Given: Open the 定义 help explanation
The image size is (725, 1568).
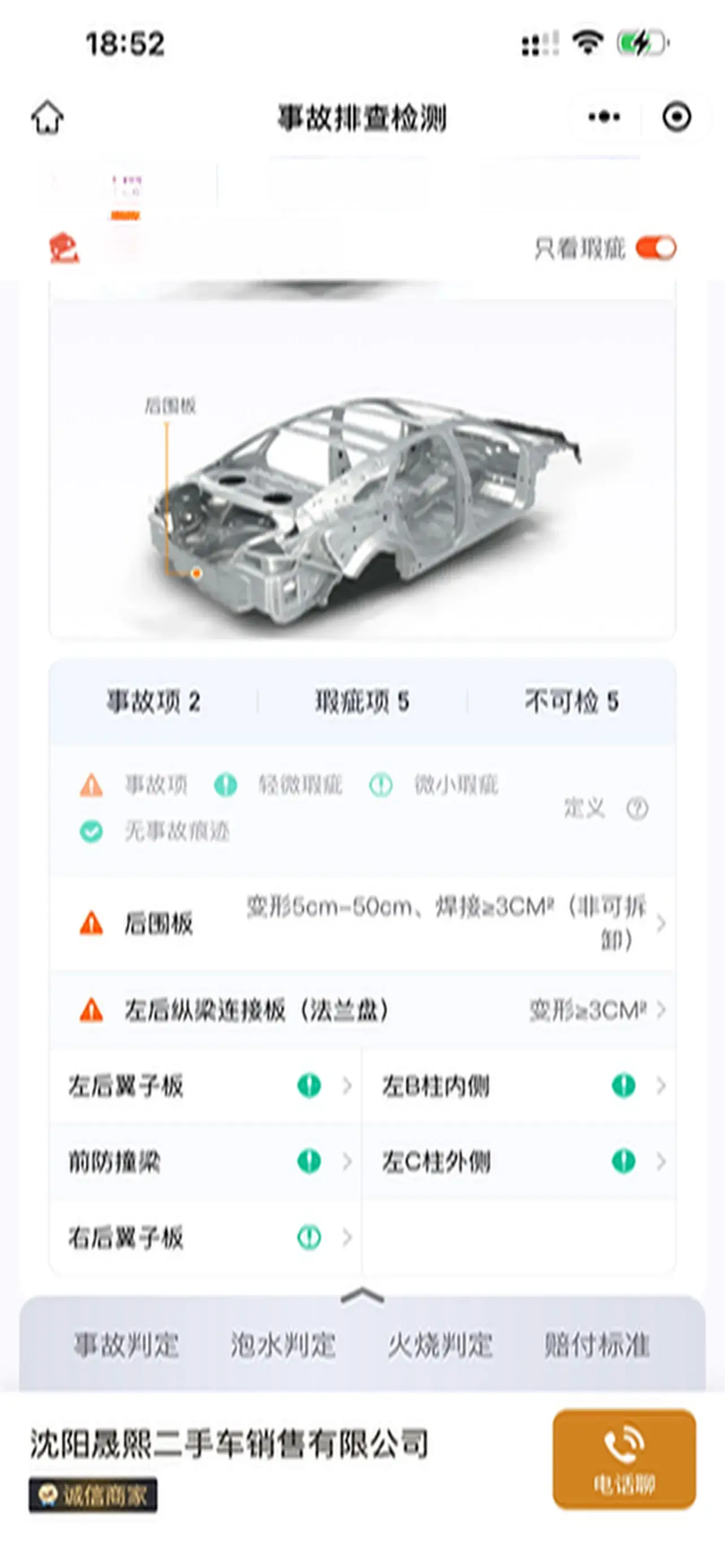Looking at the screenshot, I should tap(606, 808).
